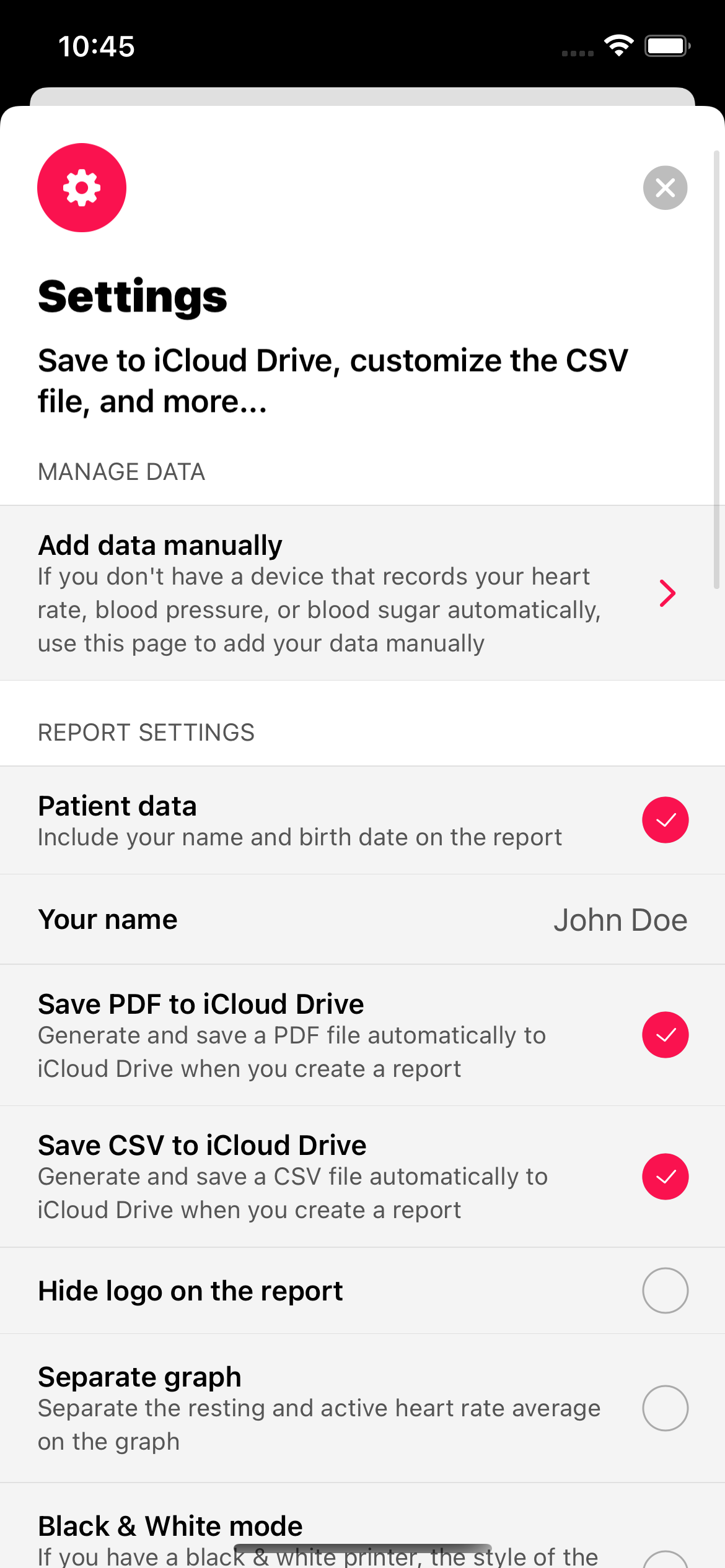This screenshot has width=725, height=1568.
Task: Enable the Separate graph option
Action: tap(665, 1408)
